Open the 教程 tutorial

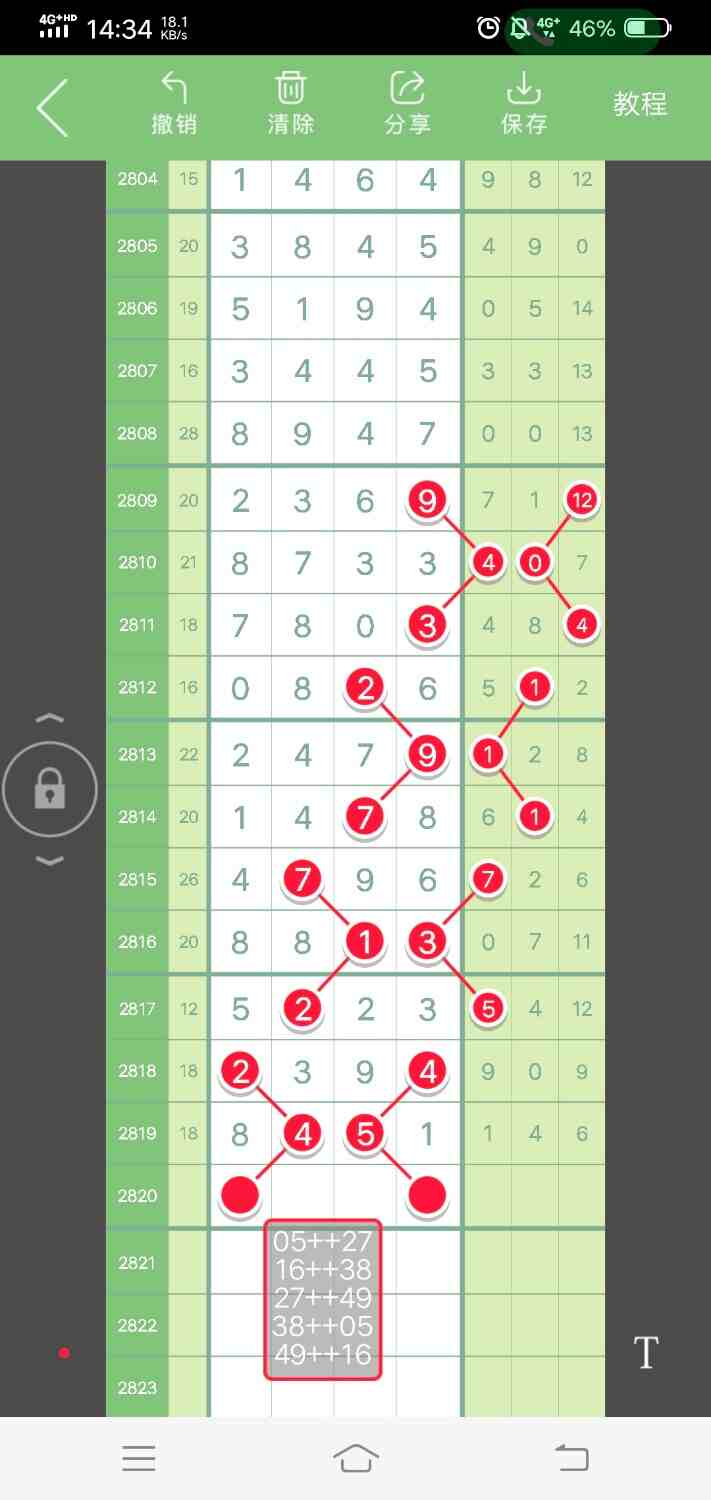640,104
